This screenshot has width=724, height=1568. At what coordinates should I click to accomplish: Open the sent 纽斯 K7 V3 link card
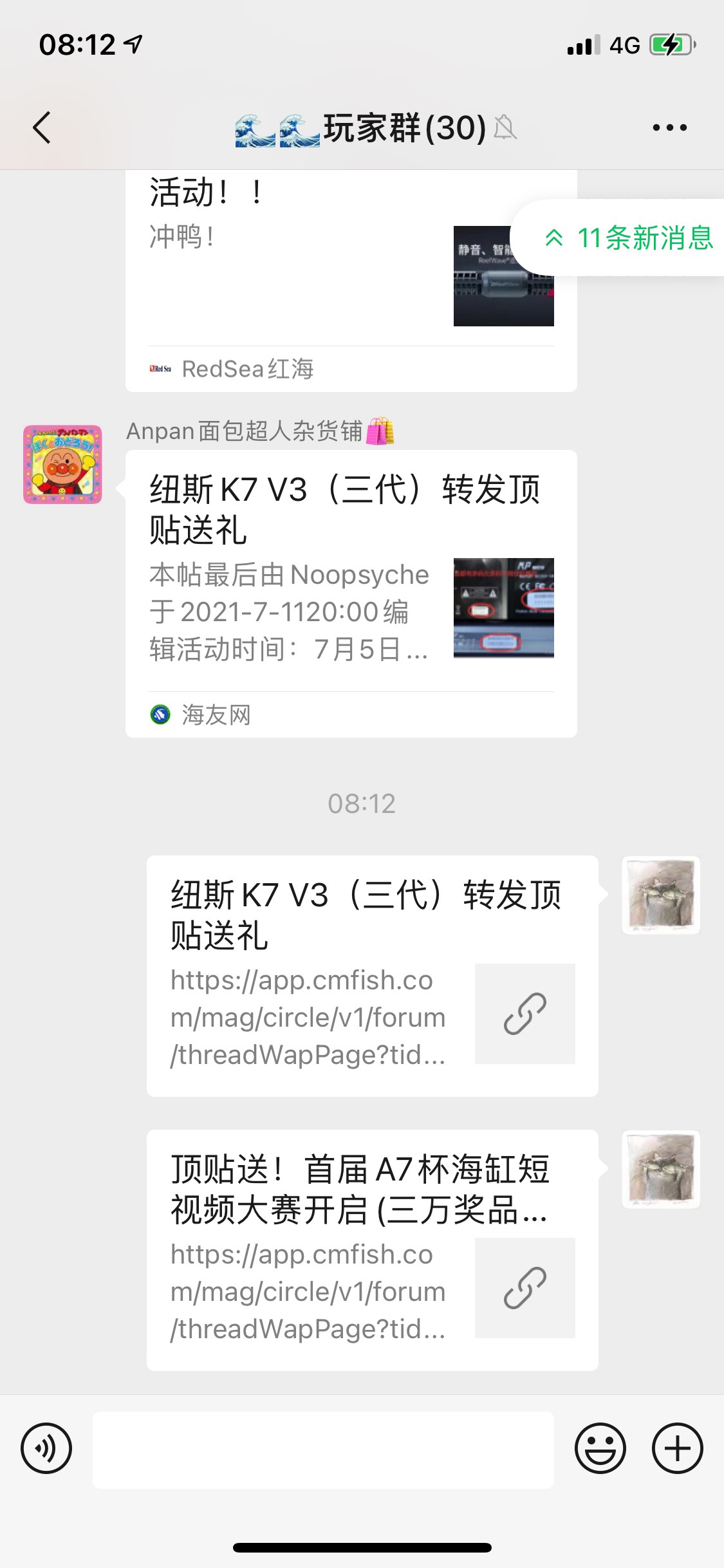372,975
